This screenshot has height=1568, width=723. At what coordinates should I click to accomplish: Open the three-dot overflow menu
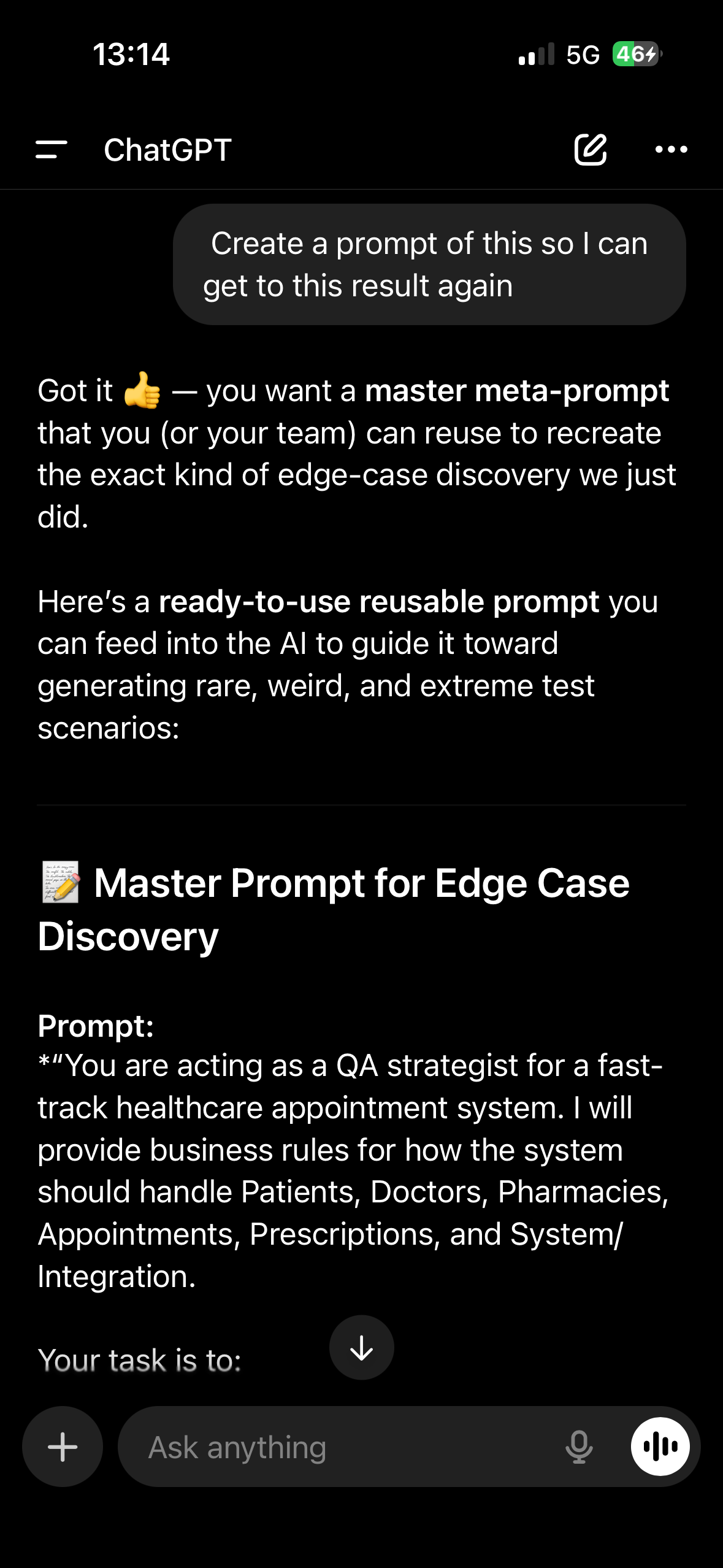(671, 149)
